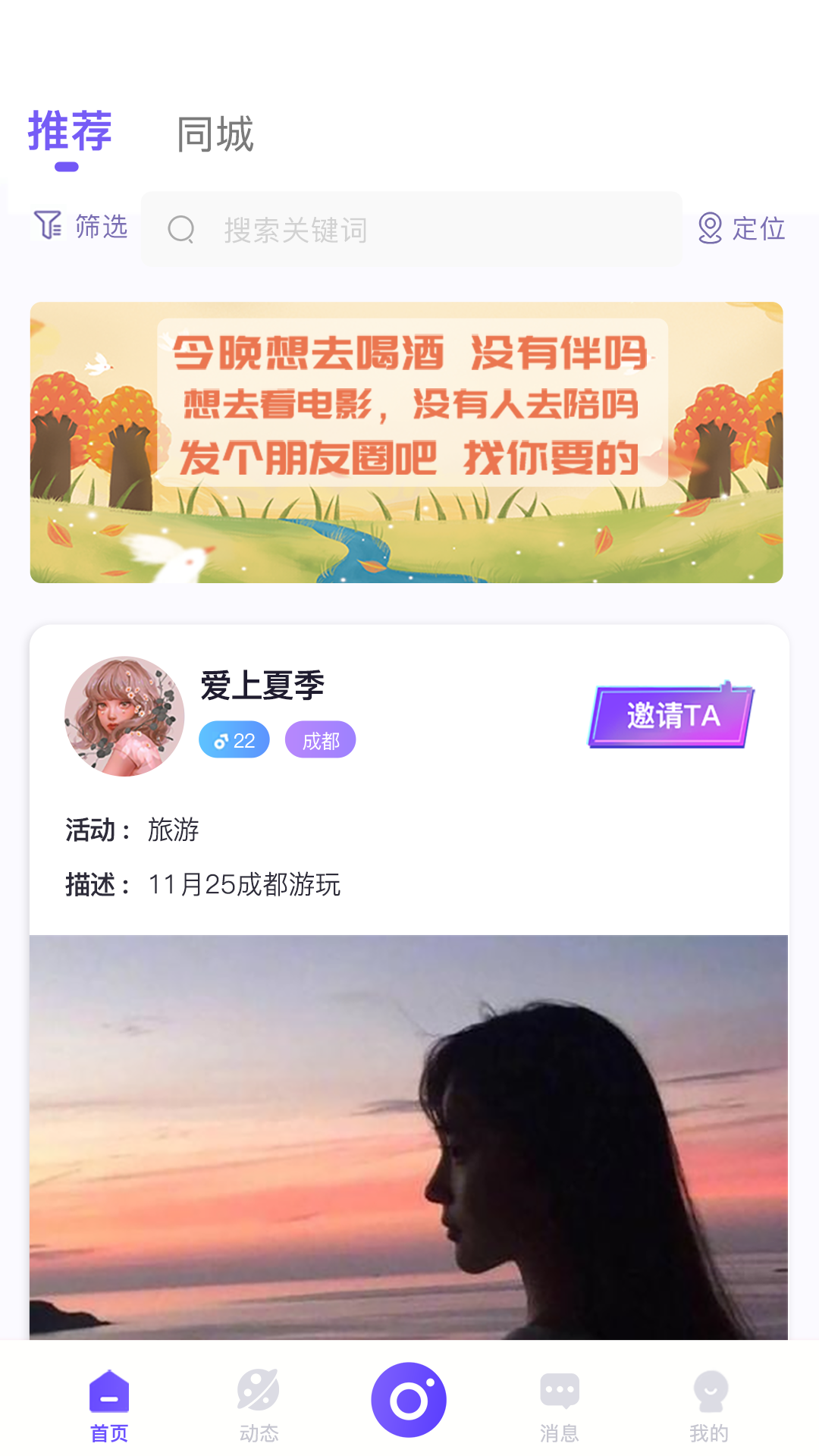Switch to the 同城 tab
The height and width of the screenshot is (1456, 819).
point(215,134)
